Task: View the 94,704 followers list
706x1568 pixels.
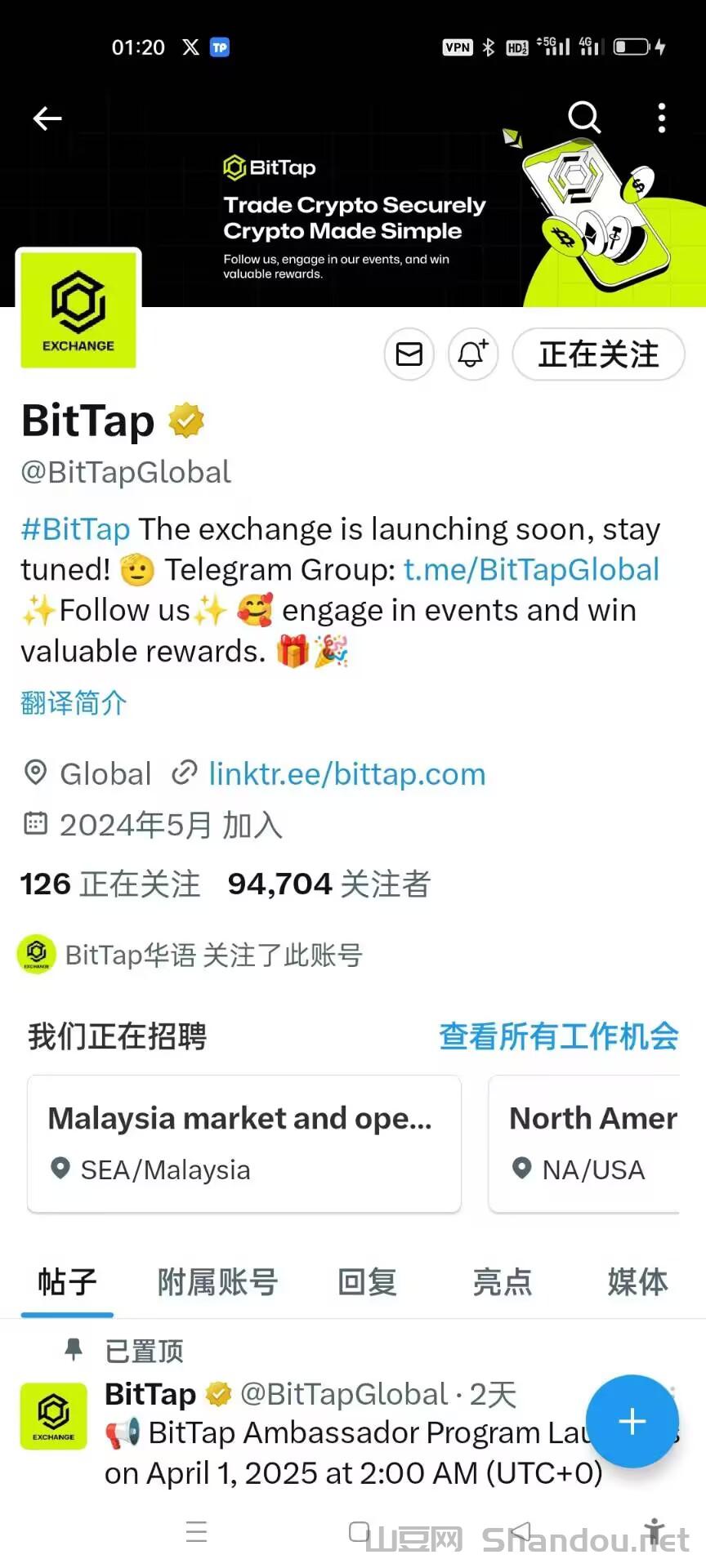Action: coord(328,884)
